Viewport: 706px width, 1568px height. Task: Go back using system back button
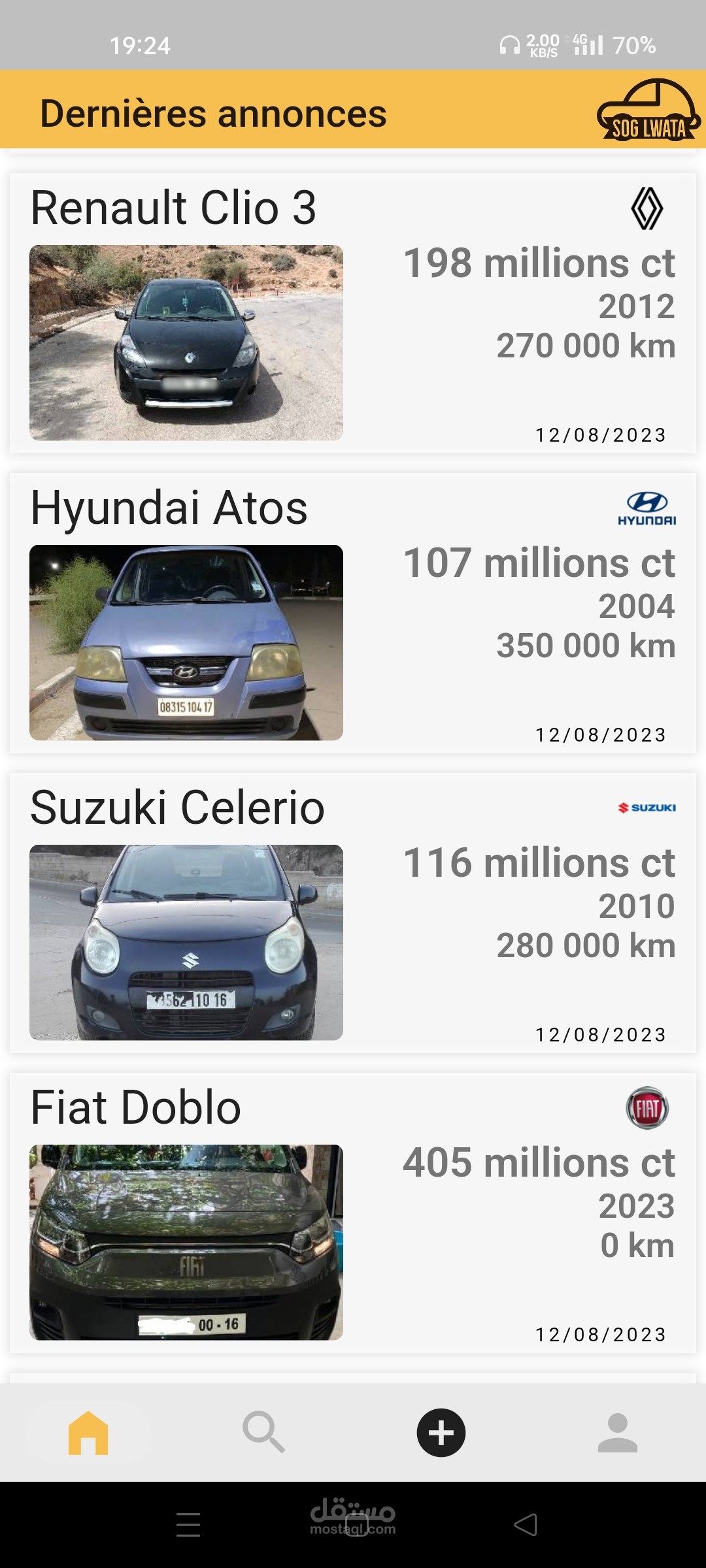point(526,1525)
